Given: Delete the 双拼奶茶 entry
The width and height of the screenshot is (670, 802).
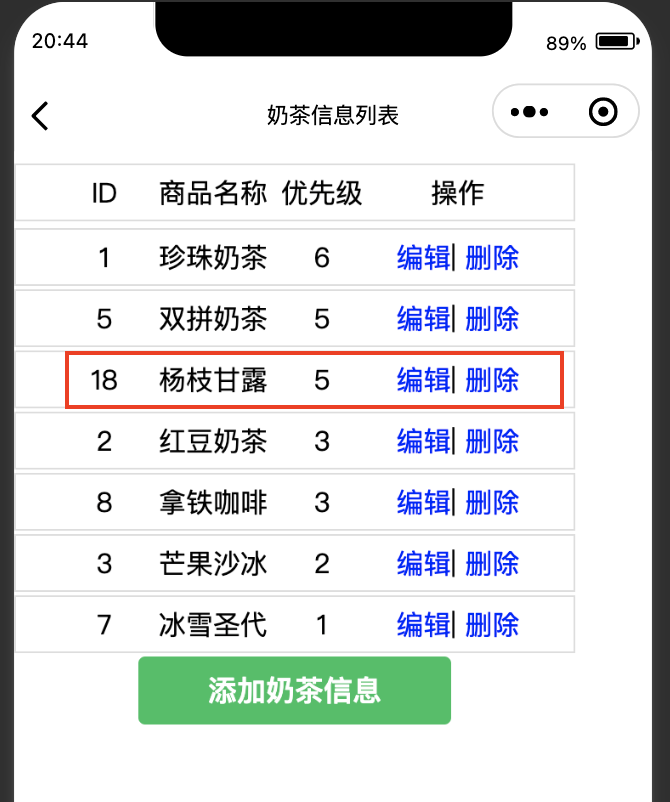Looking at the screenshot, I should tap(492, 319).
